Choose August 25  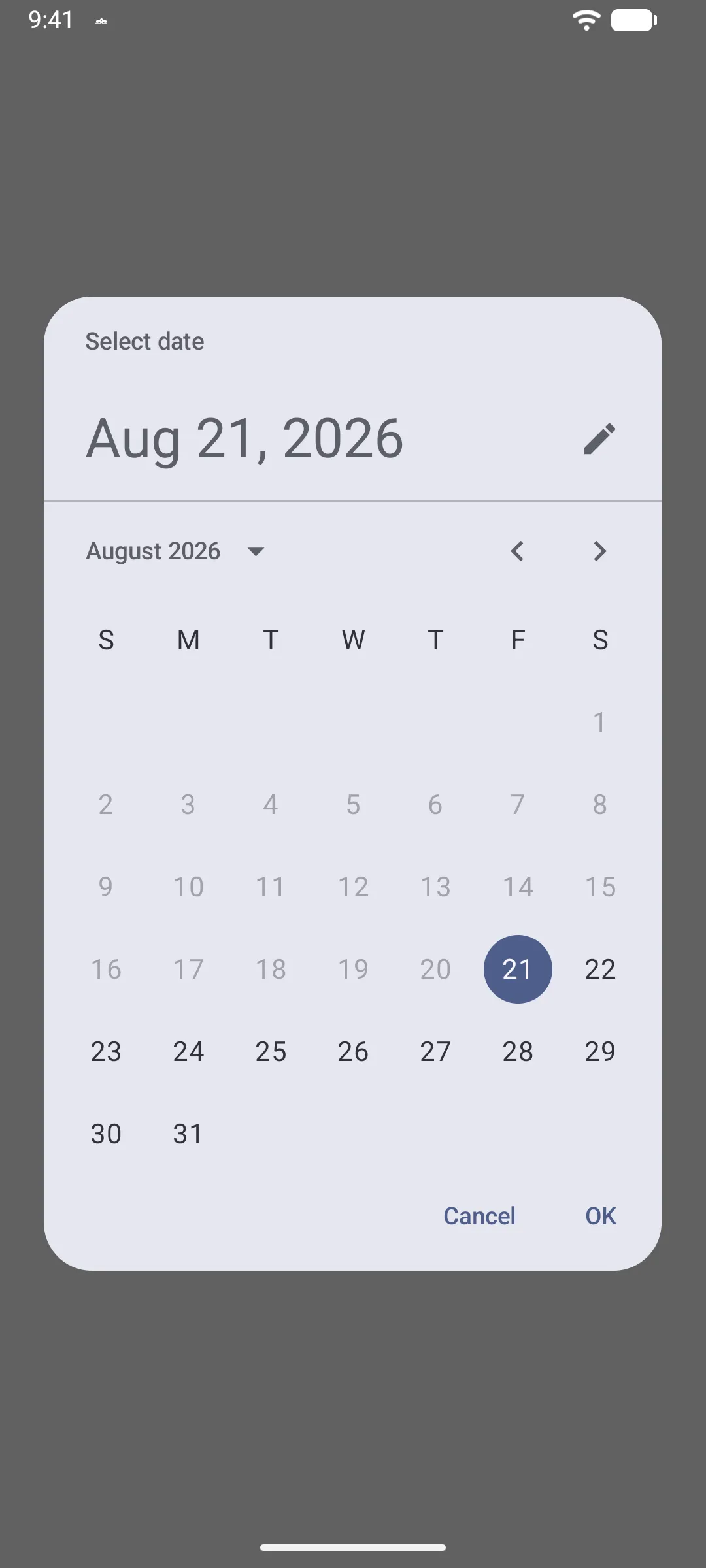271,1052
